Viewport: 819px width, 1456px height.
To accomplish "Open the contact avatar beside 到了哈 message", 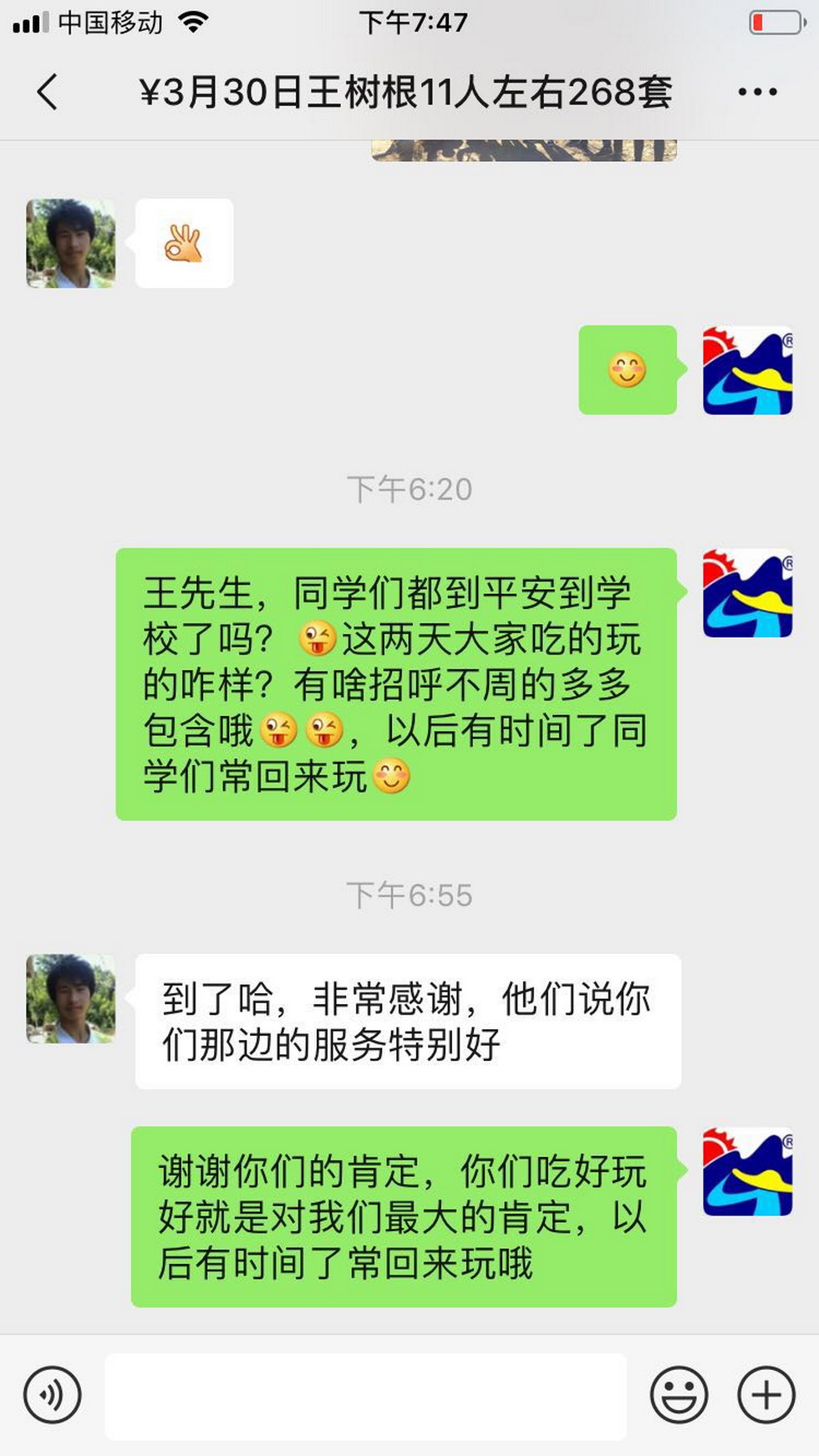I will tap(71, 999).
